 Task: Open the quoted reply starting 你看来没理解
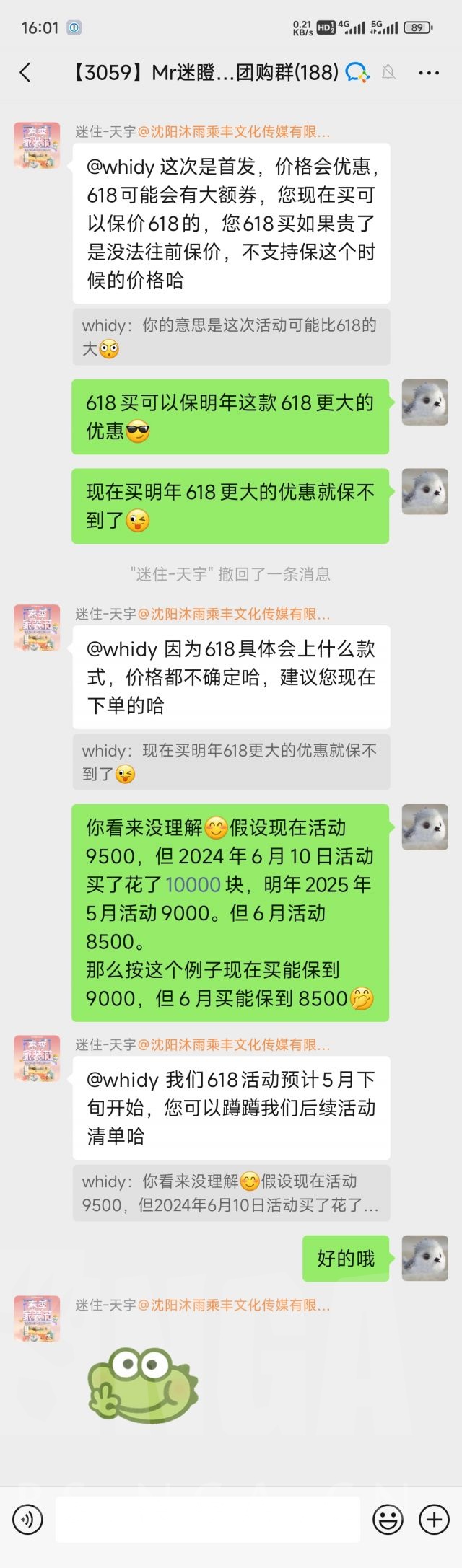coord(231,1192)
